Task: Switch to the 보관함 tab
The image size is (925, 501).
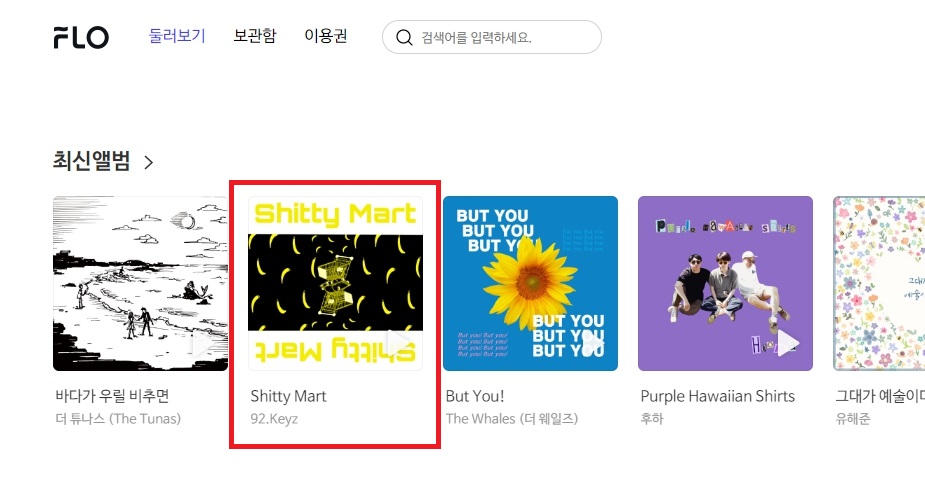Action: pos(254,36)
